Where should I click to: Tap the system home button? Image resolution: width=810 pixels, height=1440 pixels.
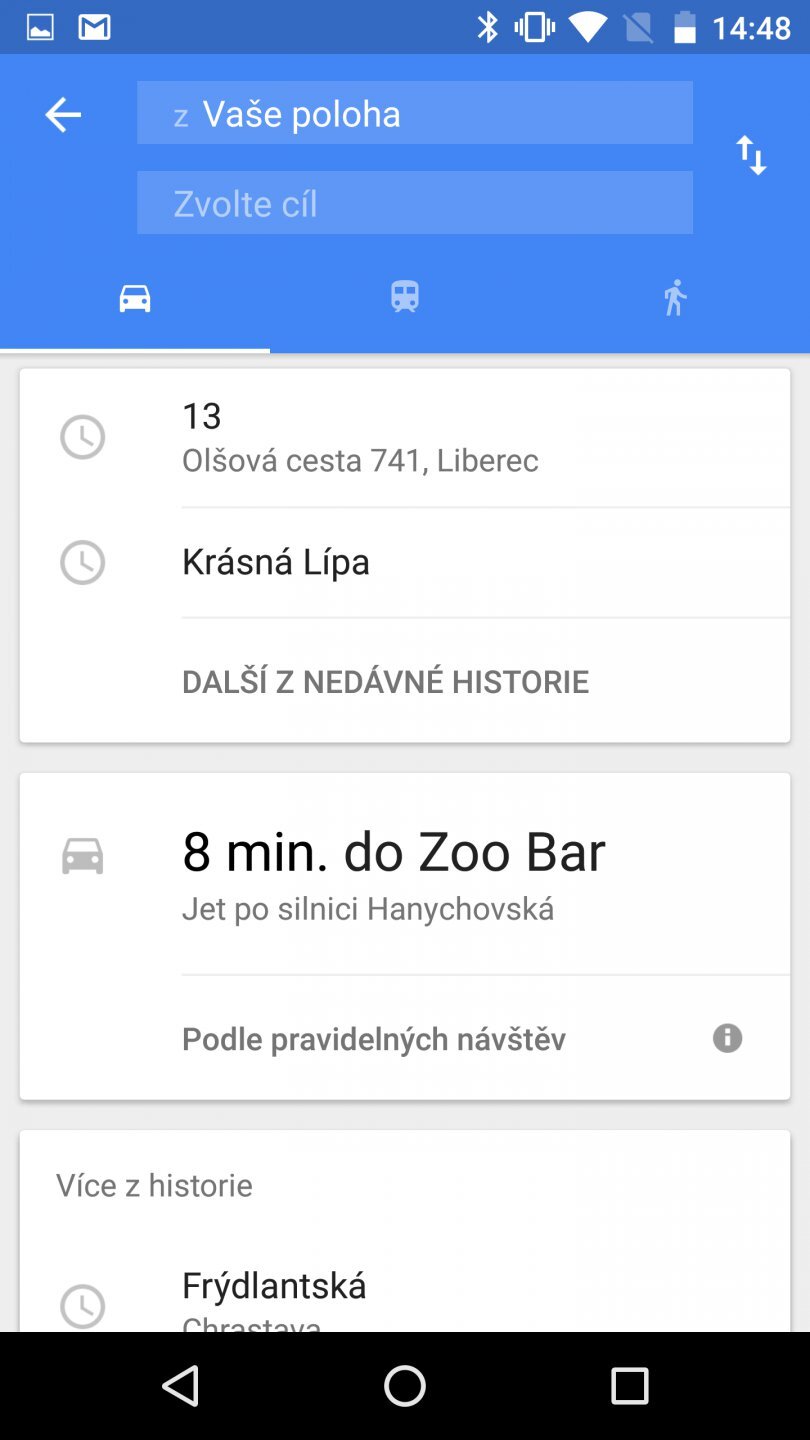pos(404,1386)
